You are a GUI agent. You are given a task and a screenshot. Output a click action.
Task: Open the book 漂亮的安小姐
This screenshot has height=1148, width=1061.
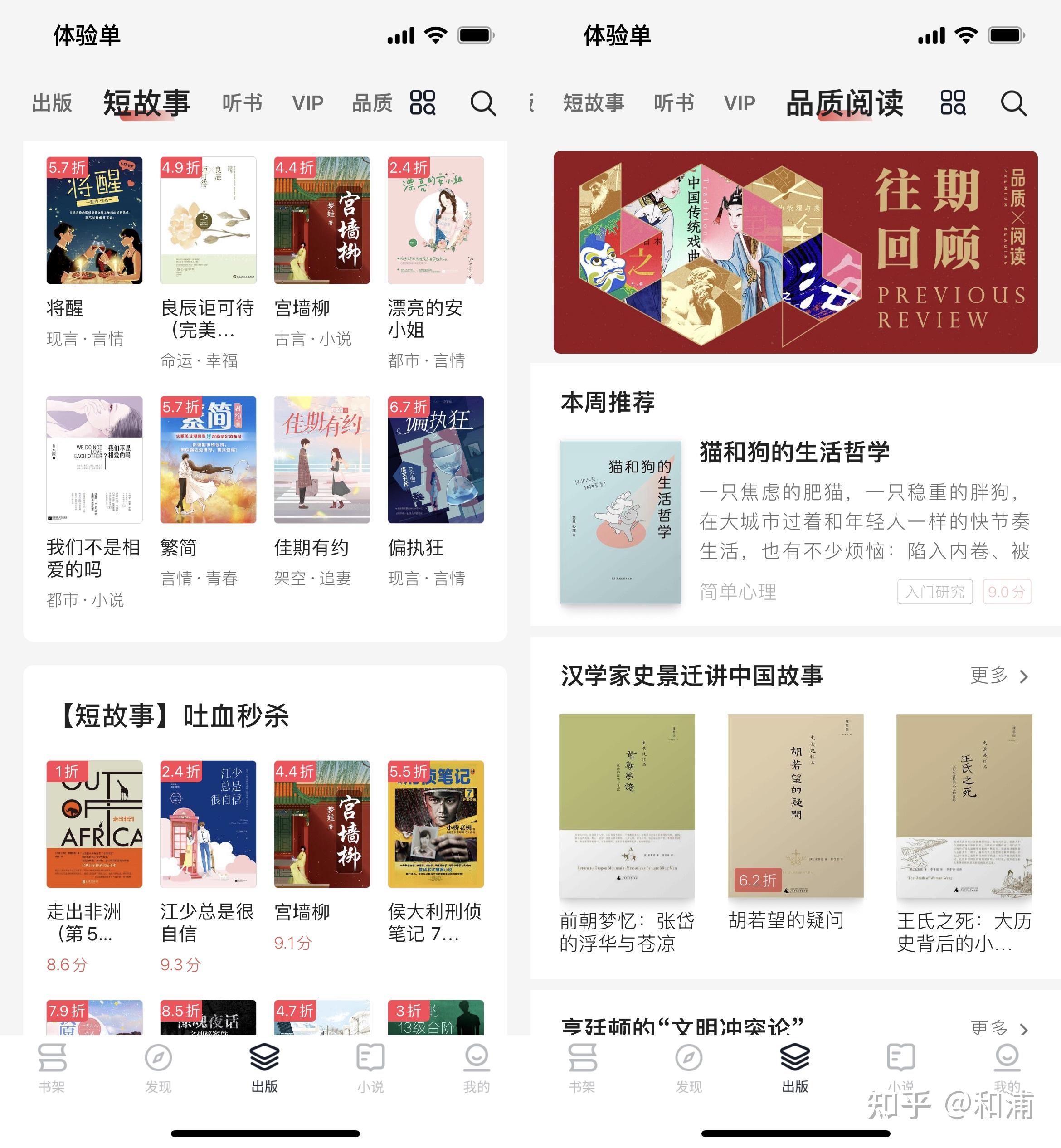435,220
